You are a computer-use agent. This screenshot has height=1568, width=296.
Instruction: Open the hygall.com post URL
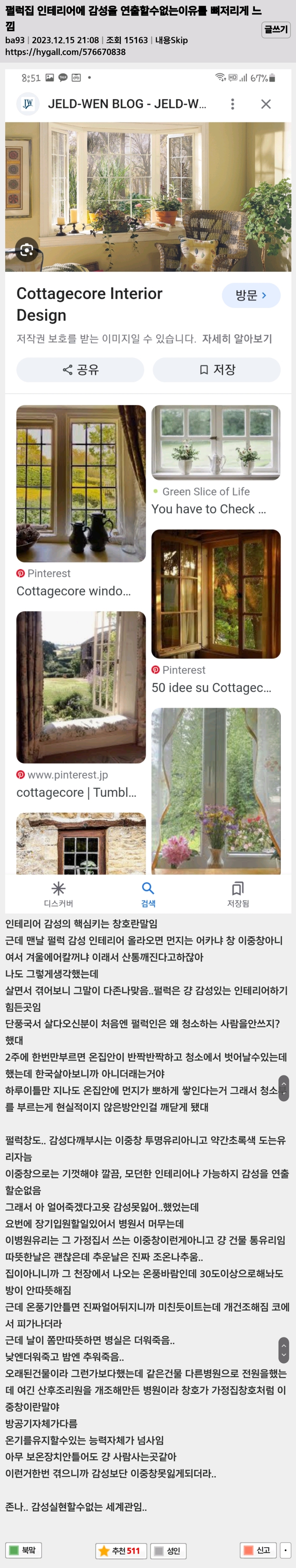pos(65,52)
